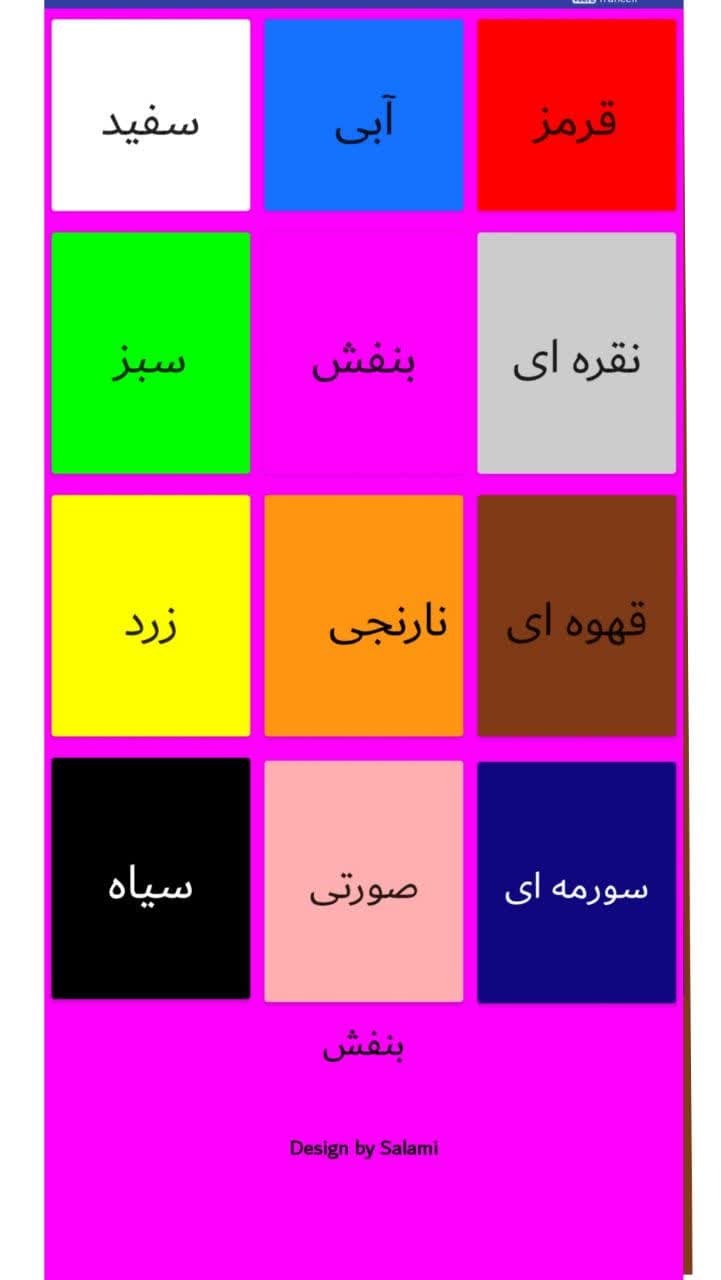This screenshot has height=1280, width=721.
Task: Tap the purple app bar at top
Action: click(360, 4)
